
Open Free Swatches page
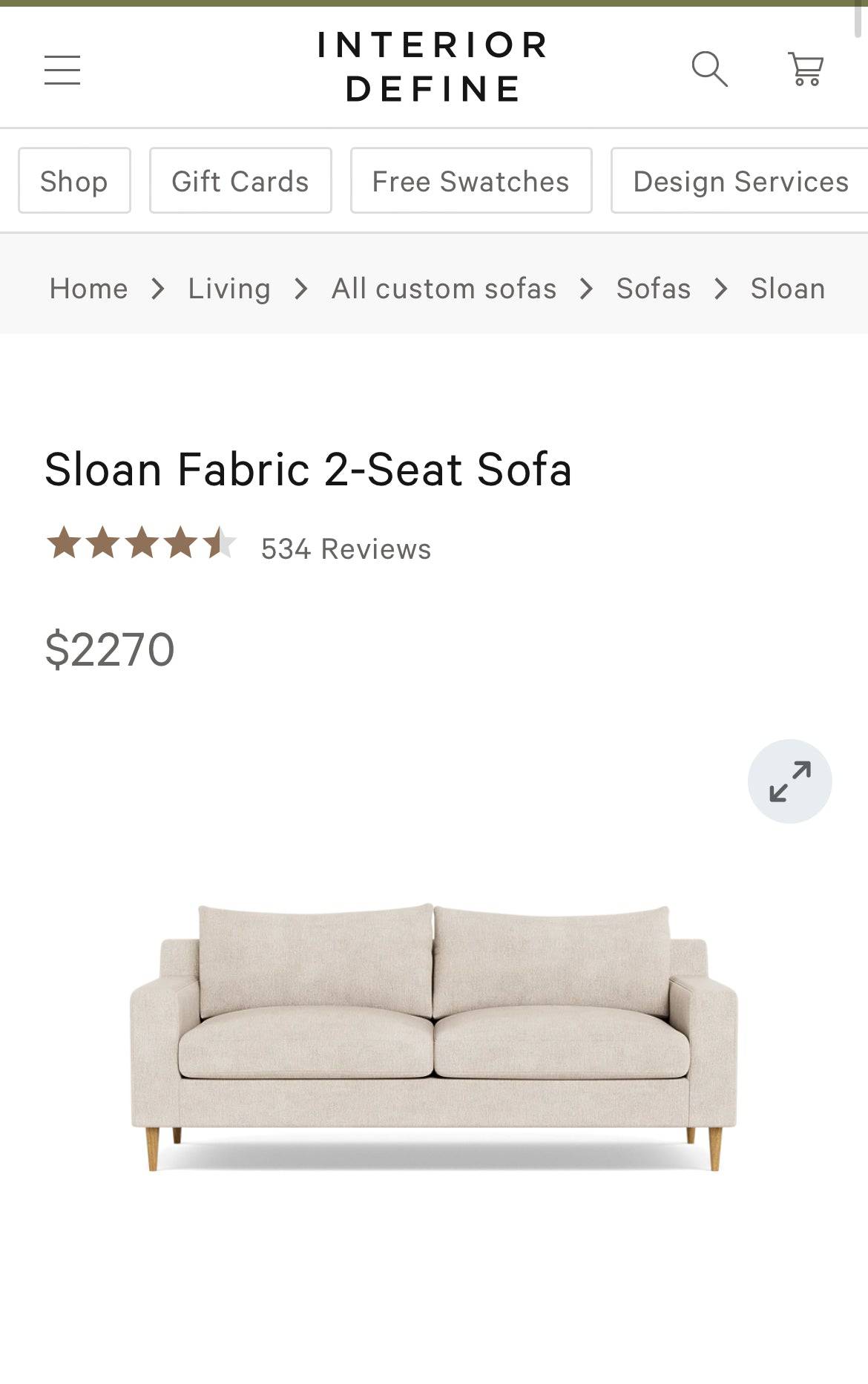click(470, 180)
